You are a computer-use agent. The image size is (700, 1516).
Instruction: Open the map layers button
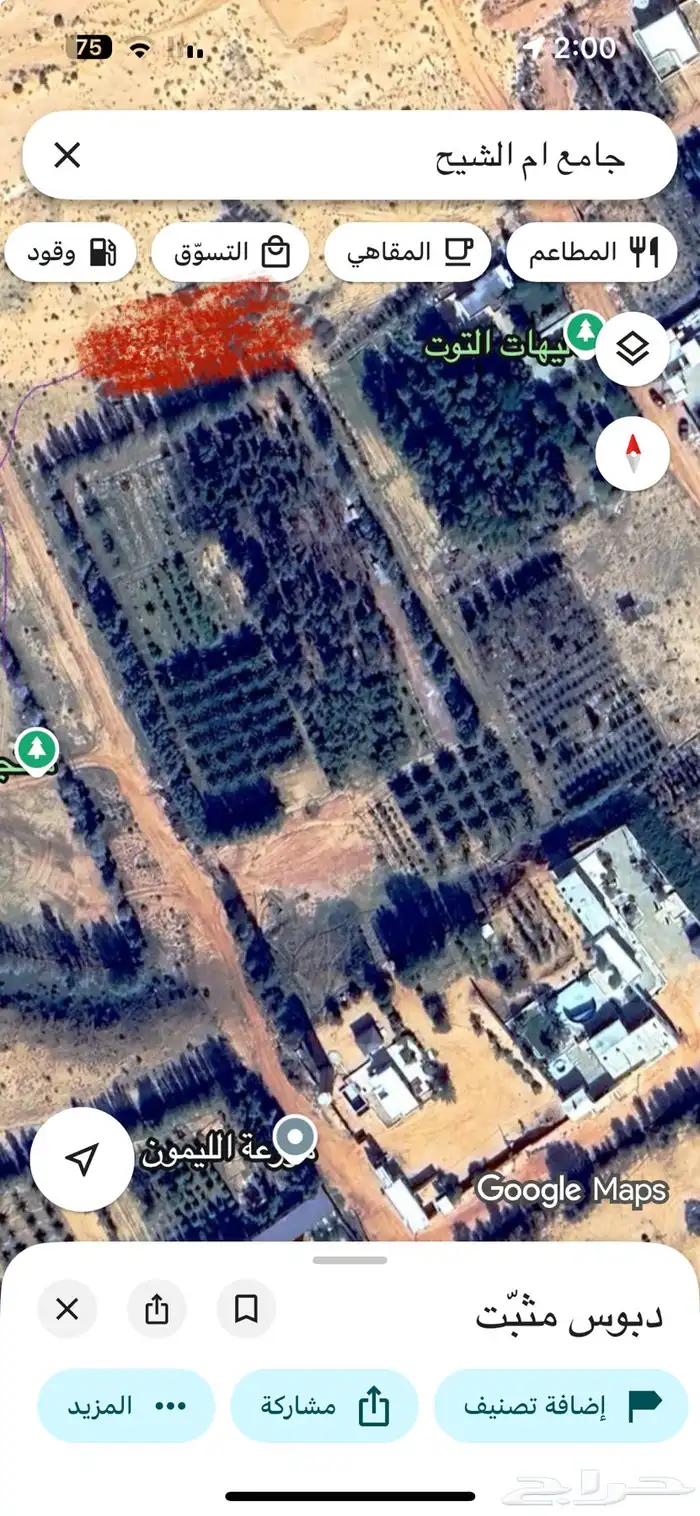pyautogui.click(x=632, y=349)
